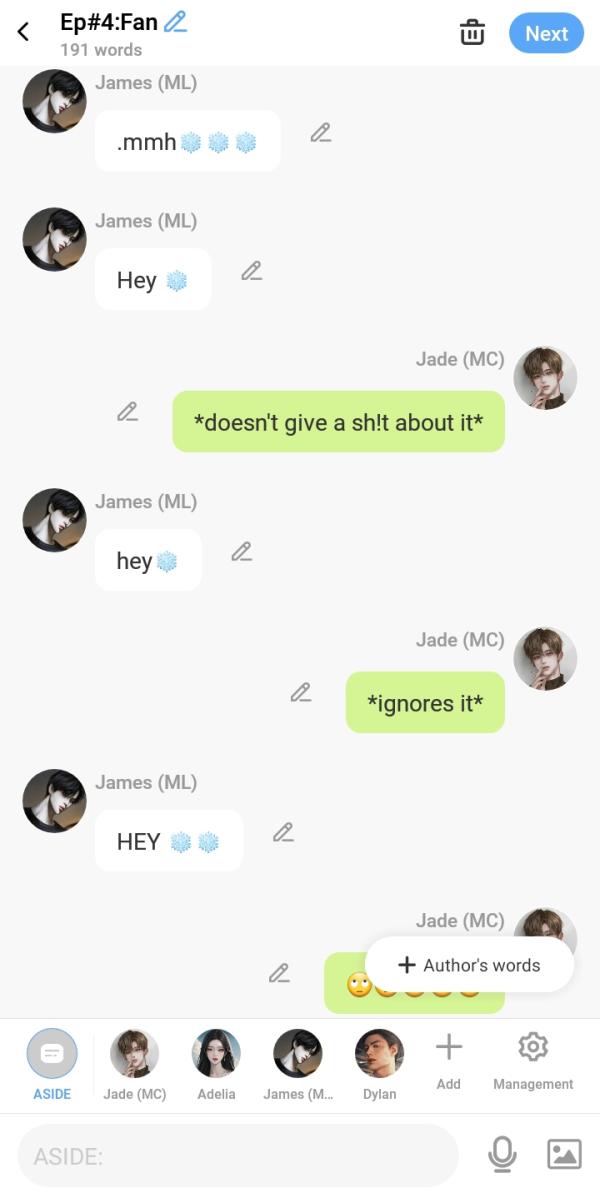Add a new character
Viewport: 600px width, 1198px height.
coord(449,1060)
